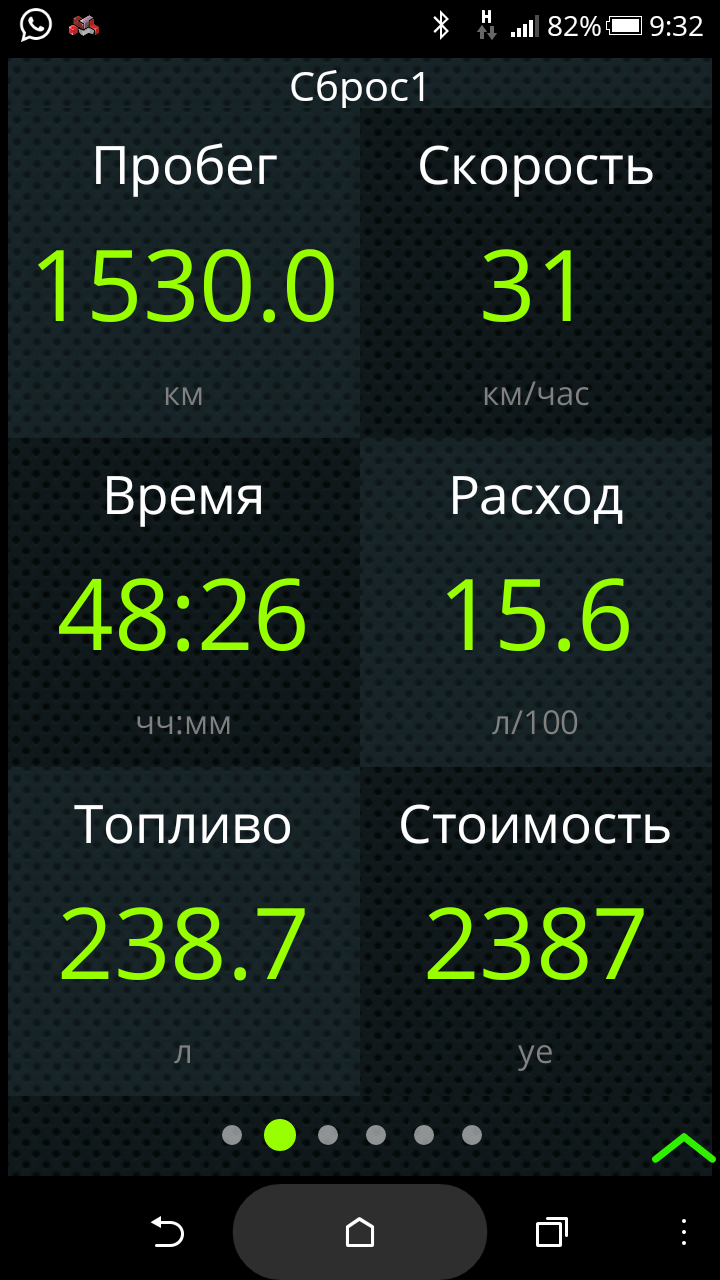Go to the first page indicator dot
The height and width of the screenshot is (1280, 720).
tap(232, 1135)
